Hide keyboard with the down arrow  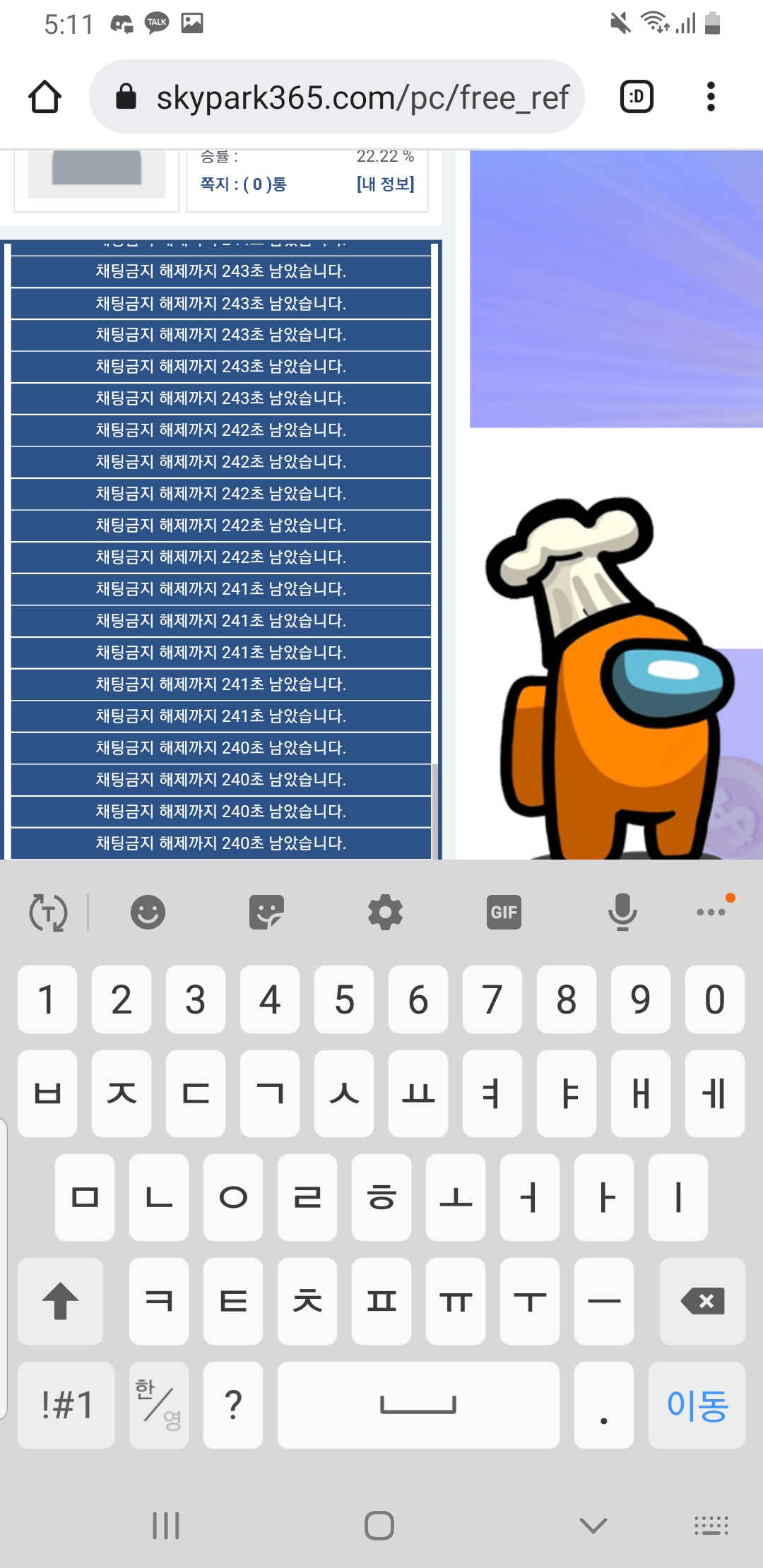pyautogui.click(x=593, y=1526)
